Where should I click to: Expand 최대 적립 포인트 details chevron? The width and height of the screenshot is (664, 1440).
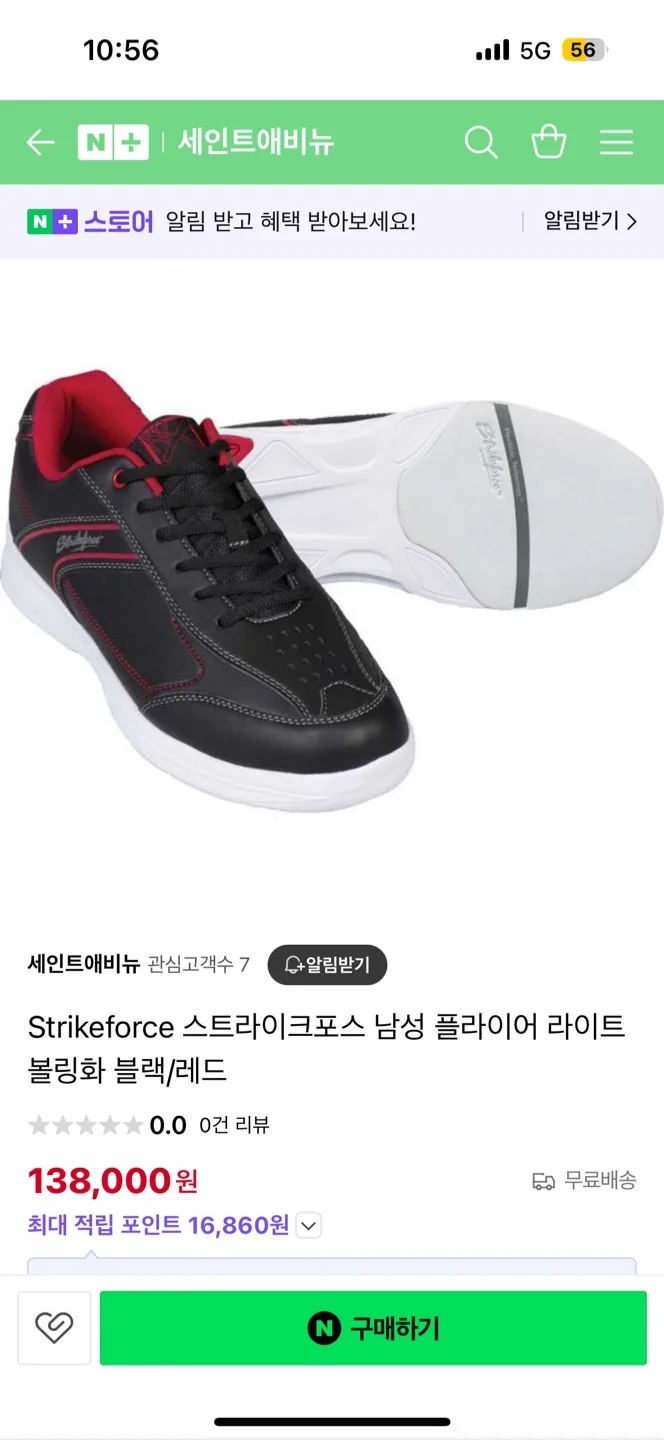pyautogui.click(x=309, y=1225)
